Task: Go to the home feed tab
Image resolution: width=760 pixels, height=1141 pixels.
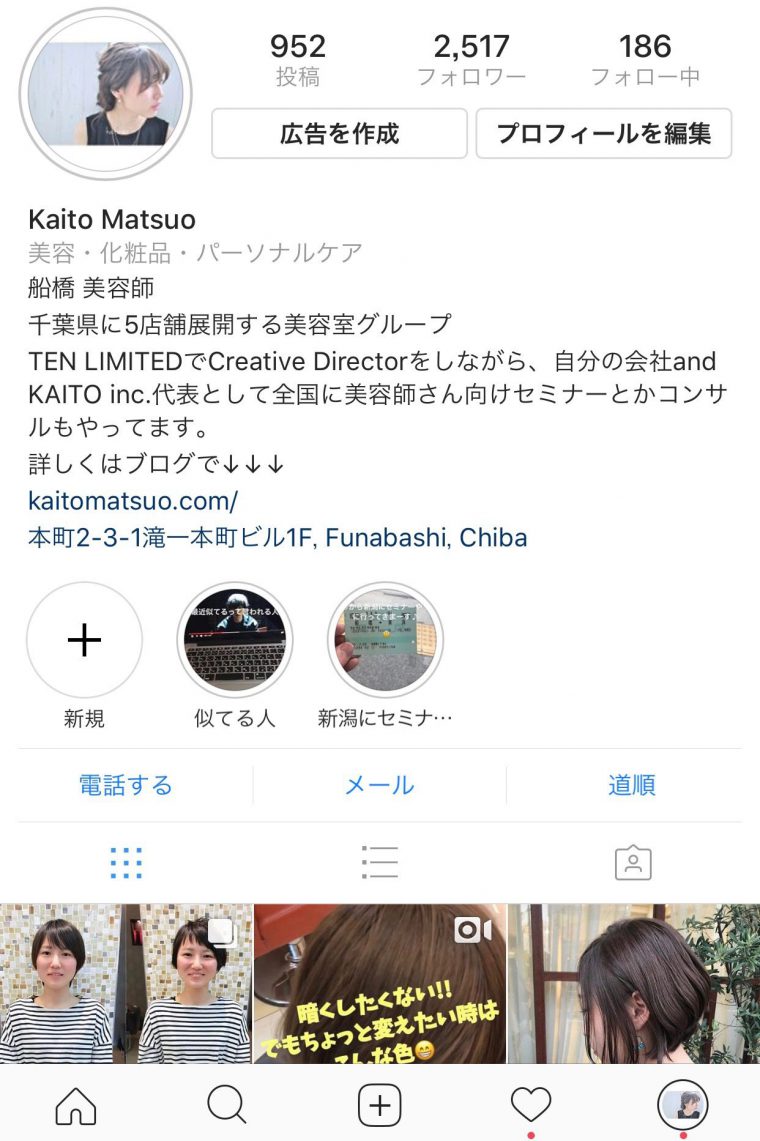Action: [76, 1105]
